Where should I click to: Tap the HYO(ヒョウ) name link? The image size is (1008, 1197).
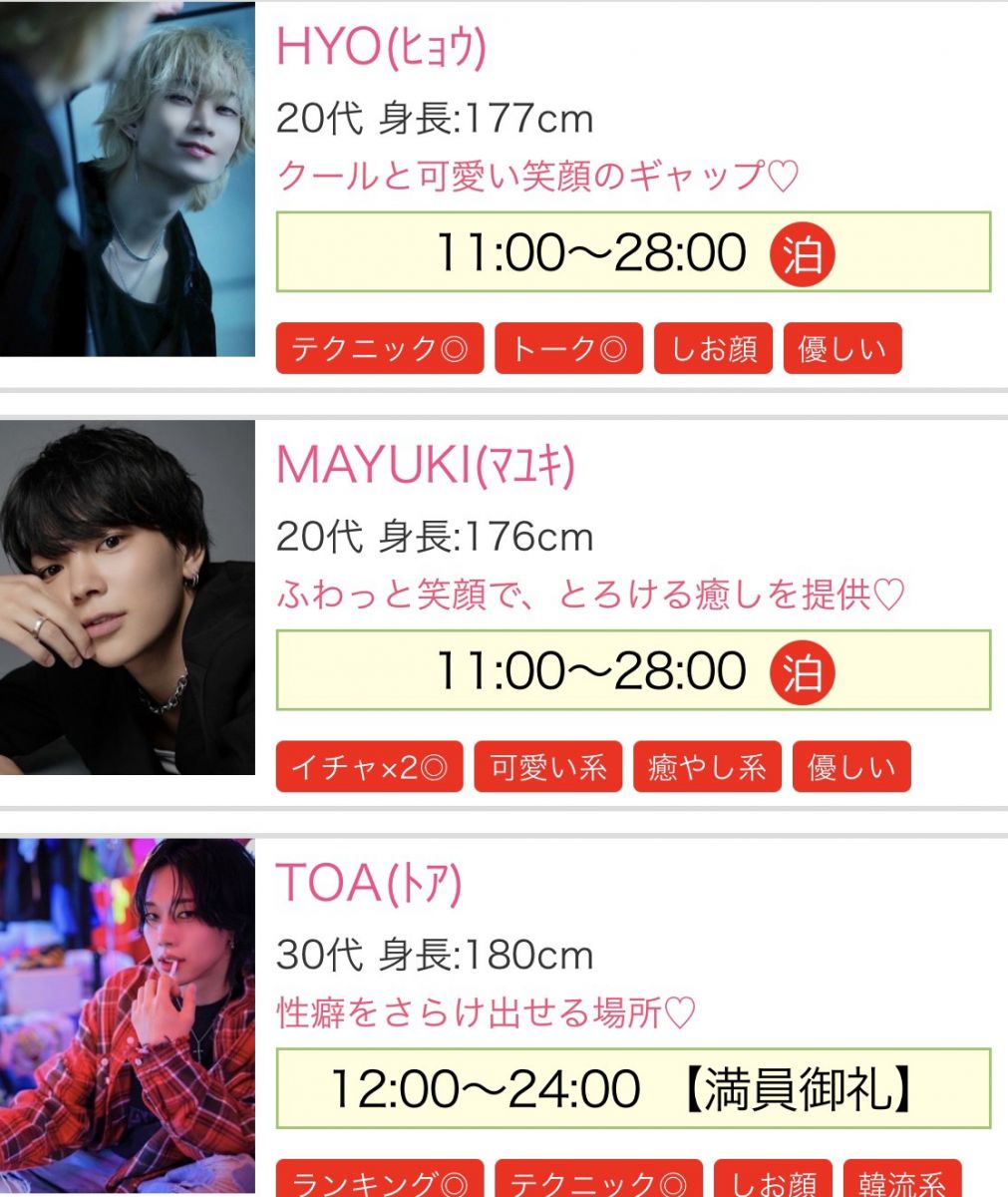coord(381,48)
